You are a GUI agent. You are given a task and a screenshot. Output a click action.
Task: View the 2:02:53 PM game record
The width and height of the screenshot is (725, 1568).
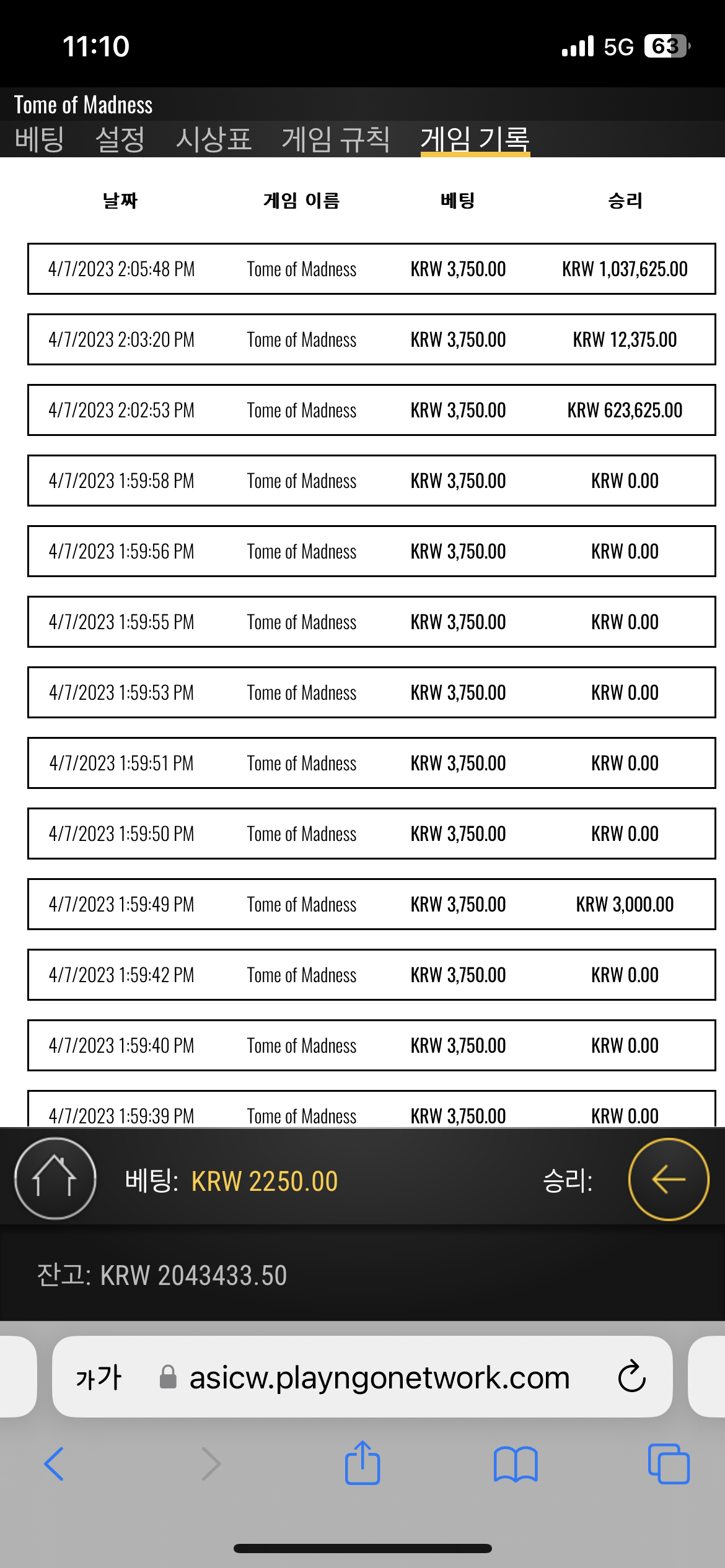371,410
